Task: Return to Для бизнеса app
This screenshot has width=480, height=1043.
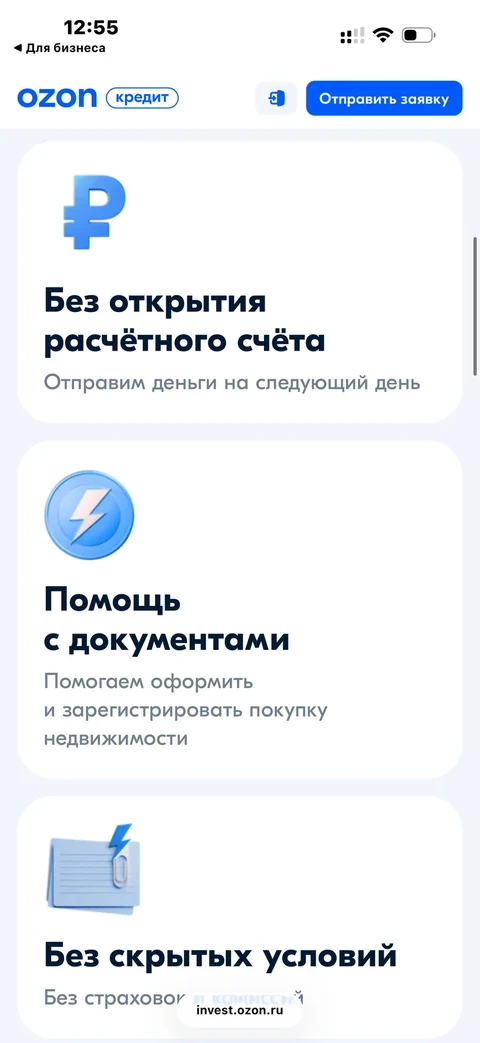Action: point(59,49)
